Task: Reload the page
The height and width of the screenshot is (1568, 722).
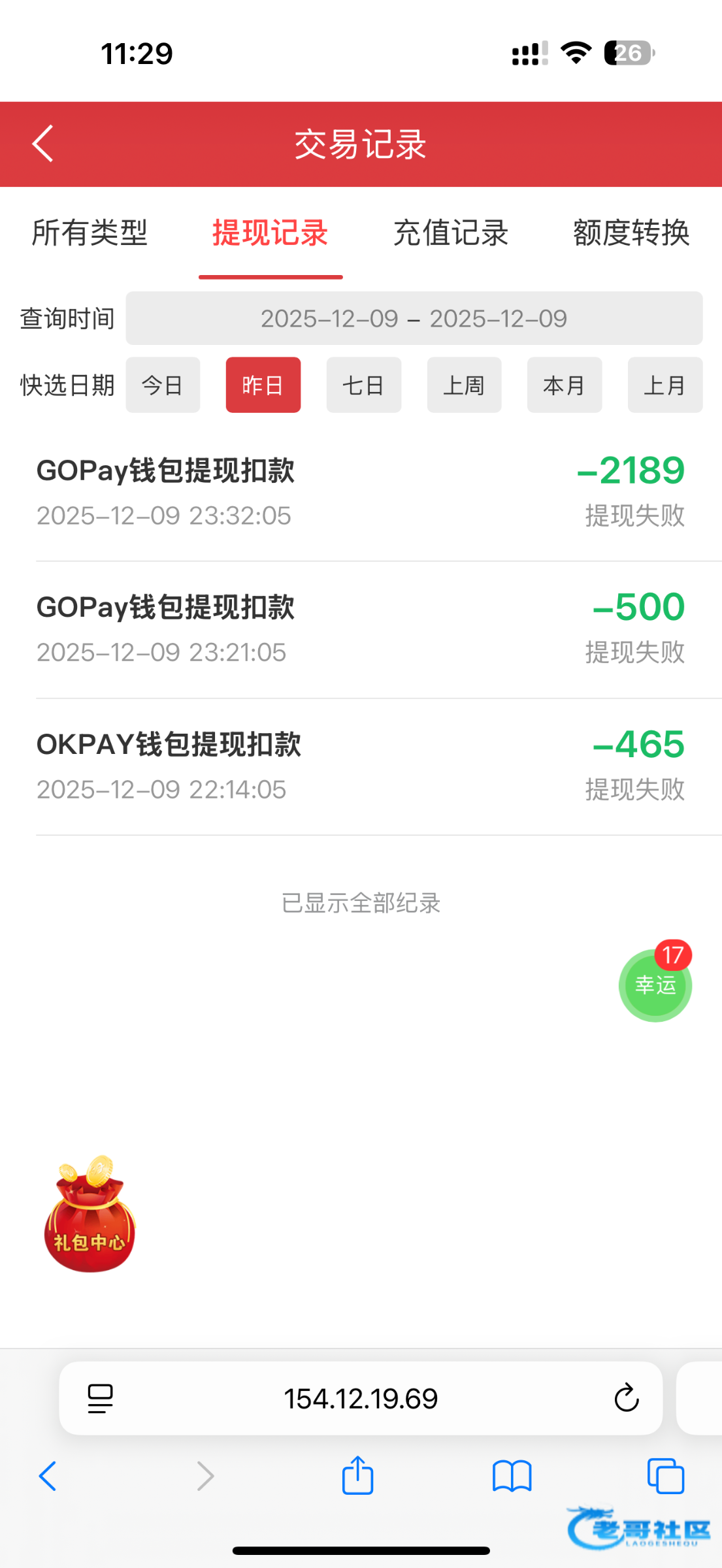Action: 626,1399
